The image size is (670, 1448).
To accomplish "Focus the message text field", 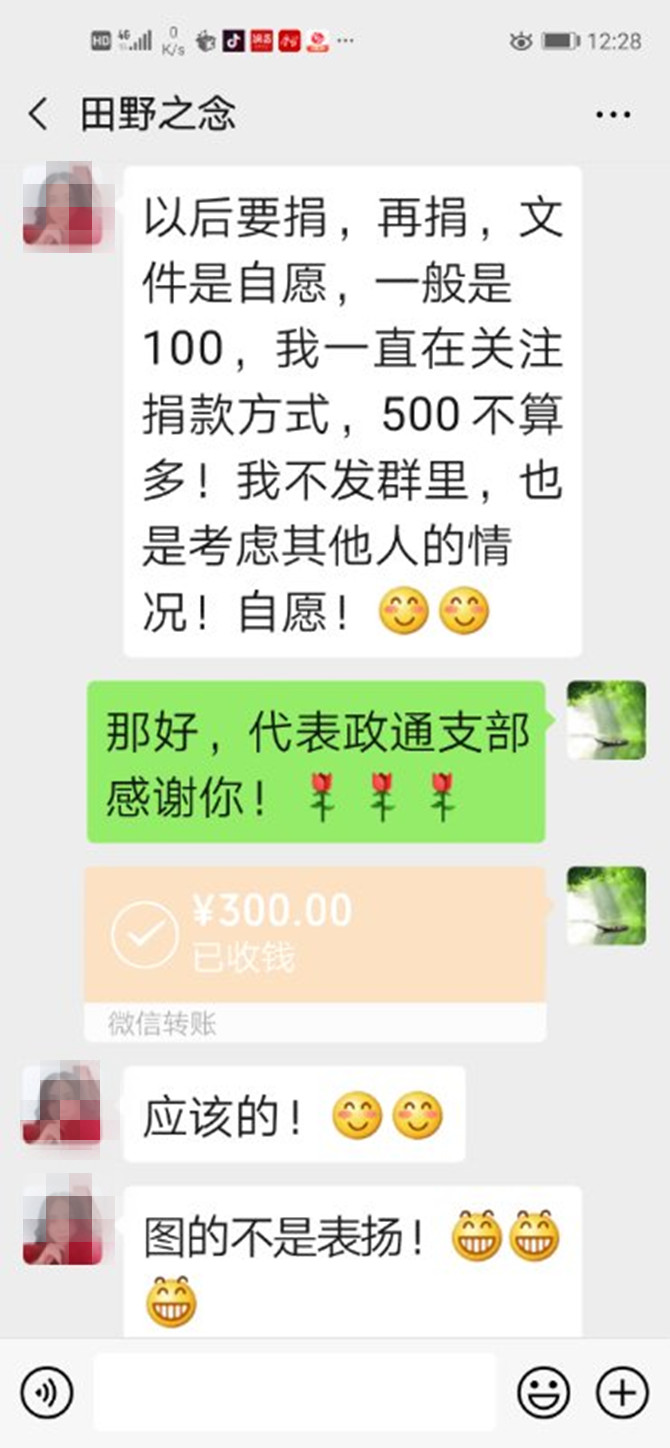I will 294,1392.
